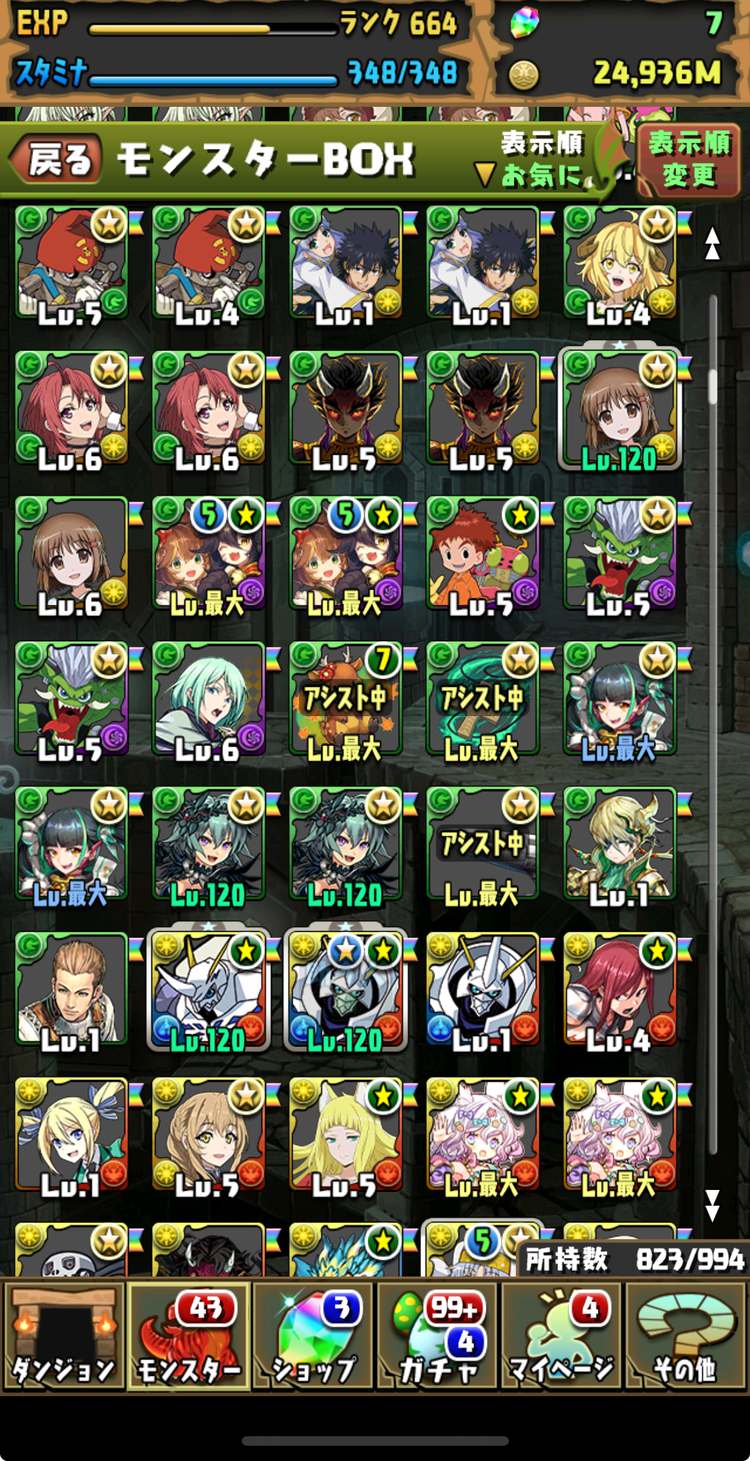Jump to bottom with the scrollbar down arrow
The height and width of the screenshot is (1461, 750).
pyautogui.click(x=712, y=1205)
